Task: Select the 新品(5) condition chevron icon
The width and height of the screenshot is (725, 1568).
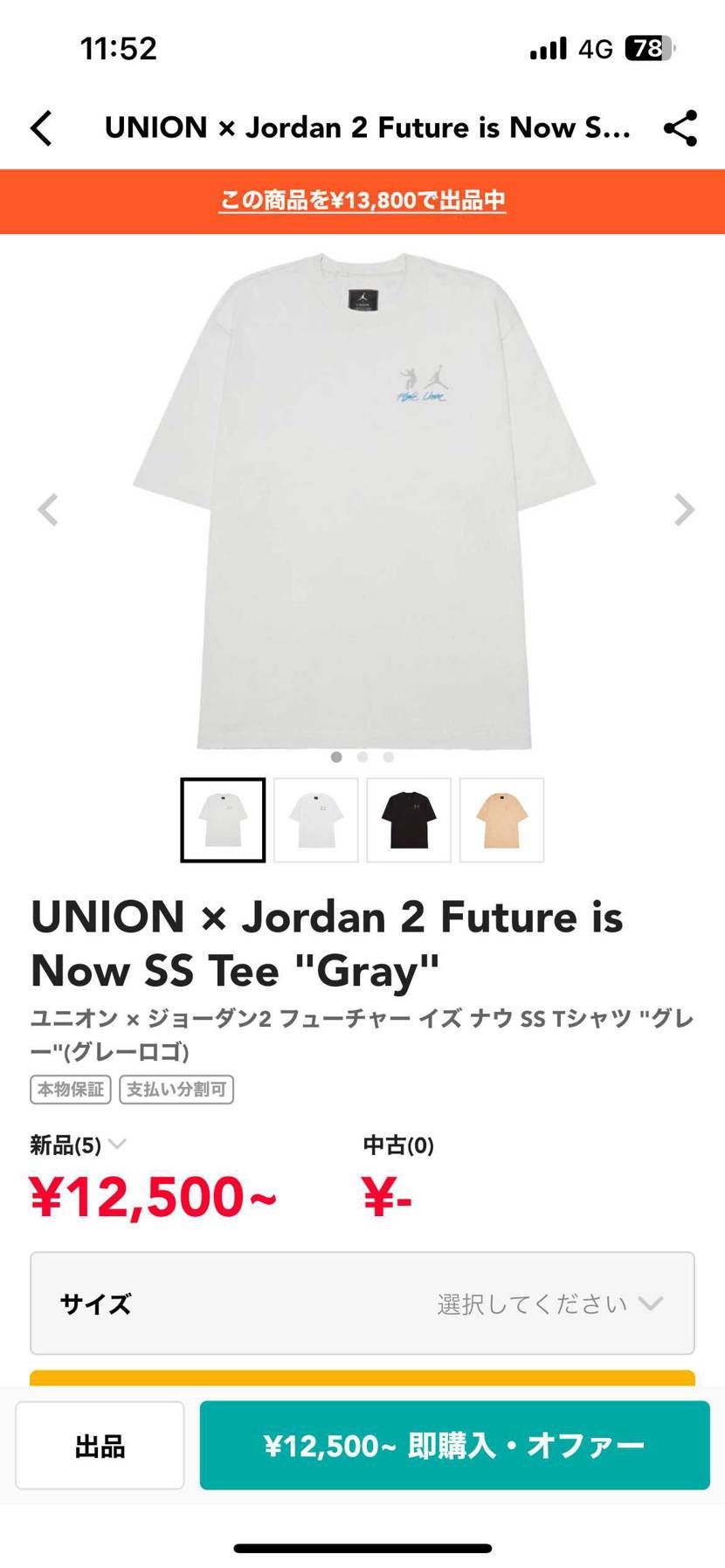Action: pyautogui.click(x=118, y=1145)
